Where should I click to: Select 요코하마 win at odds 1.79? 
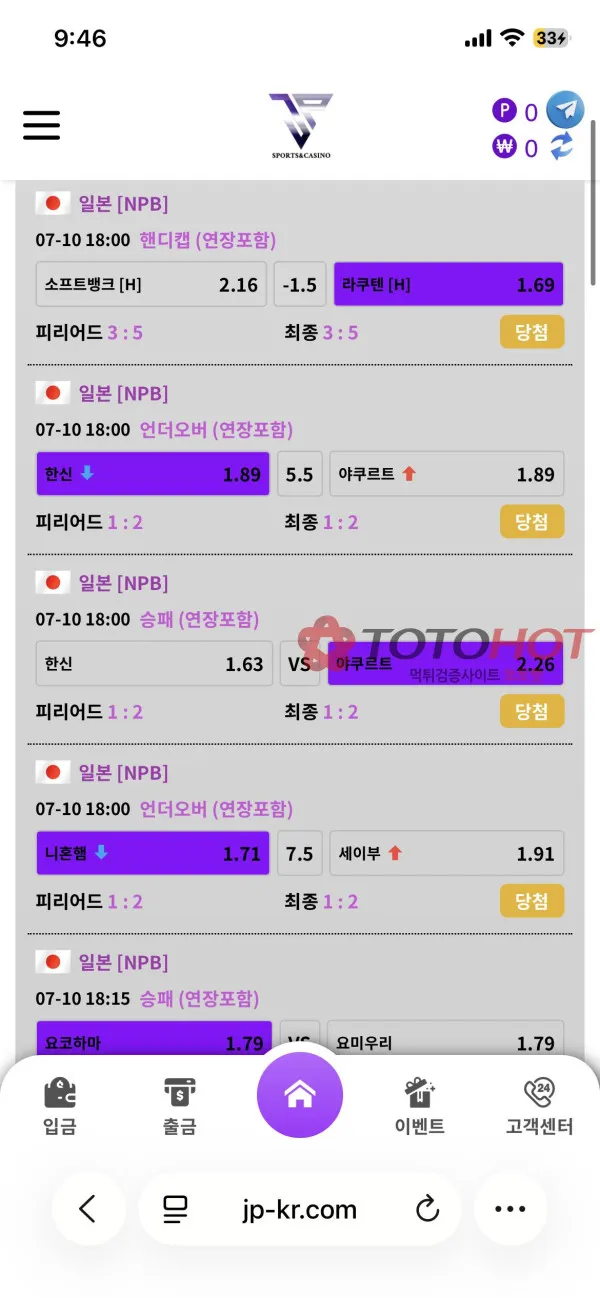click(153, 1041)
